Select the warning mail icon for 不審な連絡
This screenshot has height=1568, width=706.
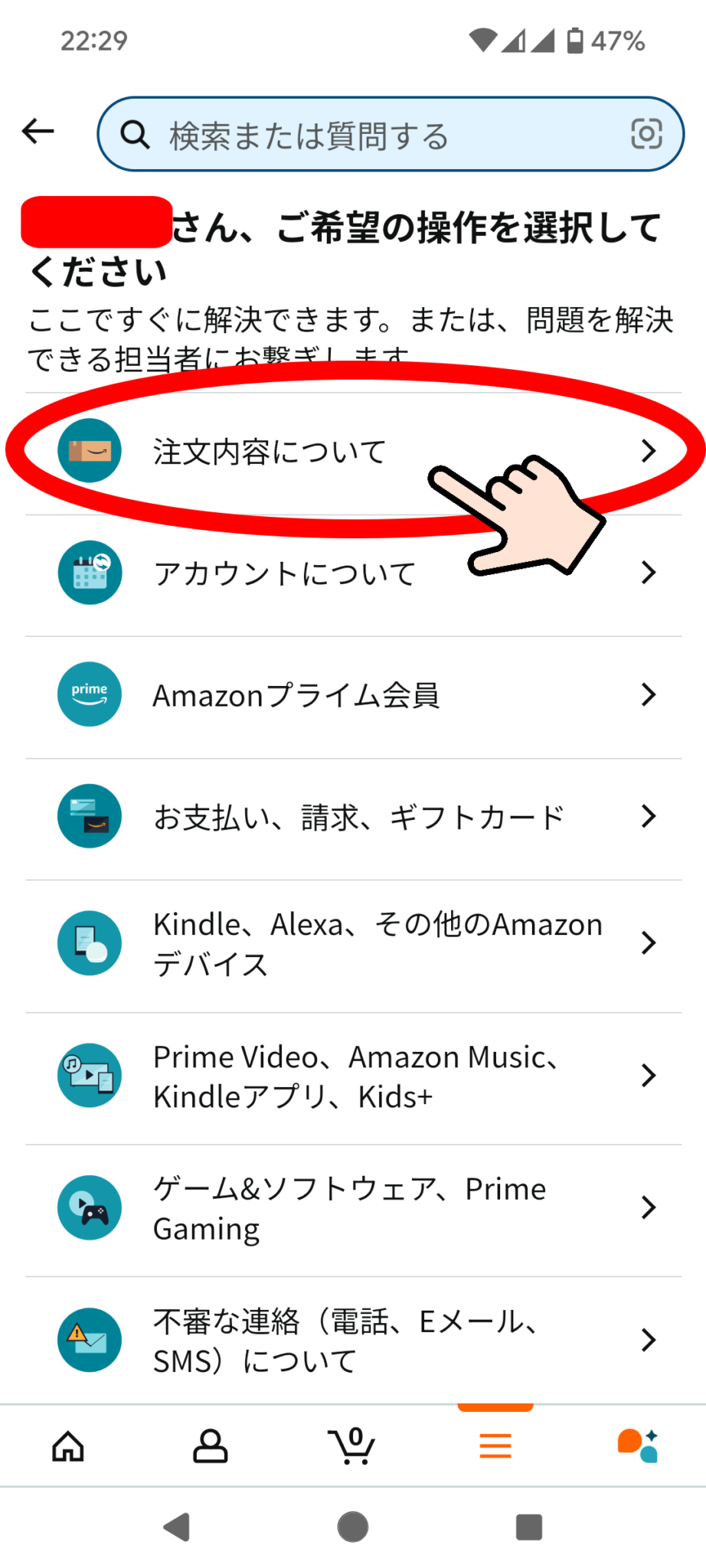(x=90, y=1341)
